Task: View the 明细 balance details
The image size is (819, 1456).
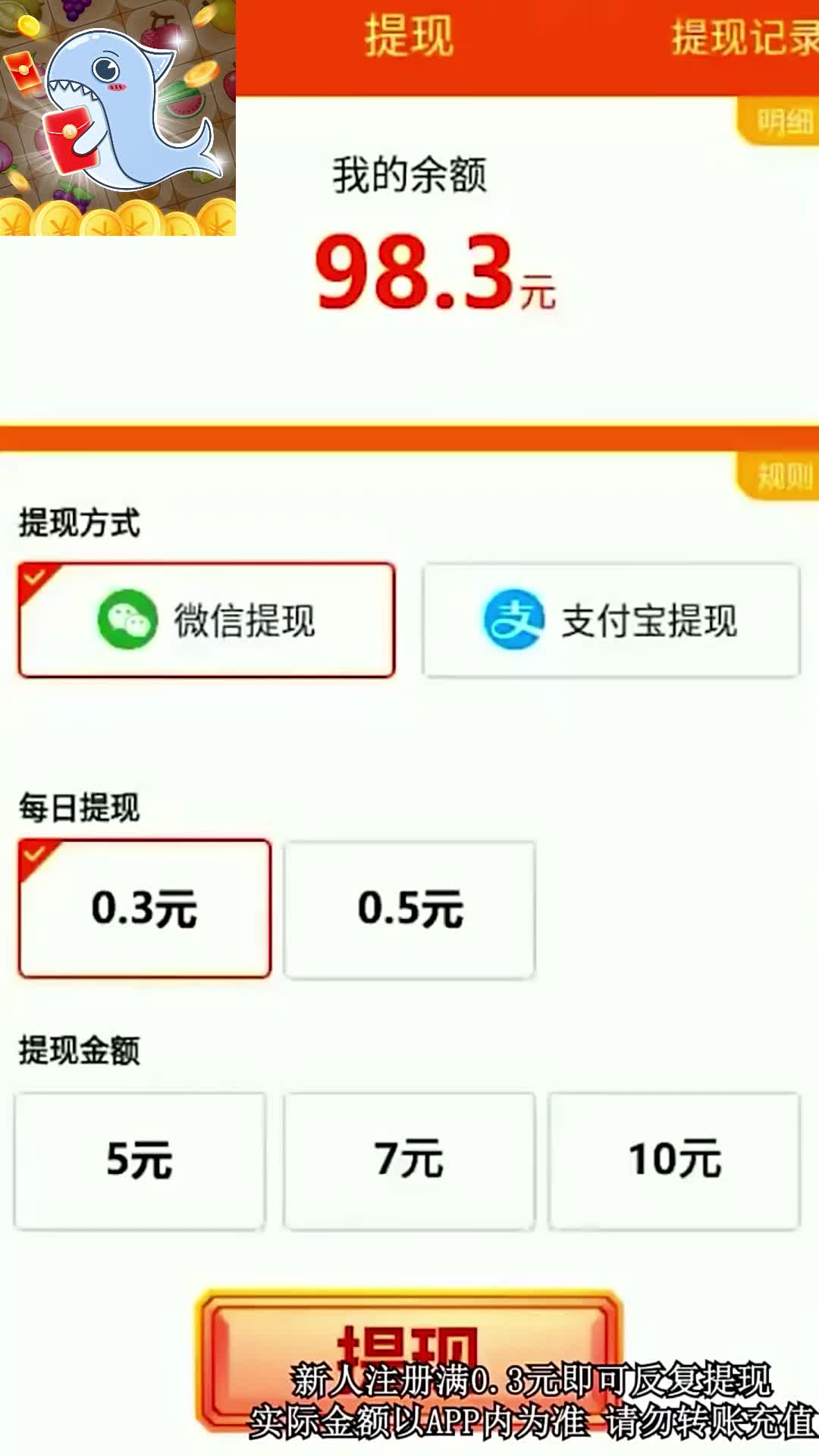Action: (783, 121)
